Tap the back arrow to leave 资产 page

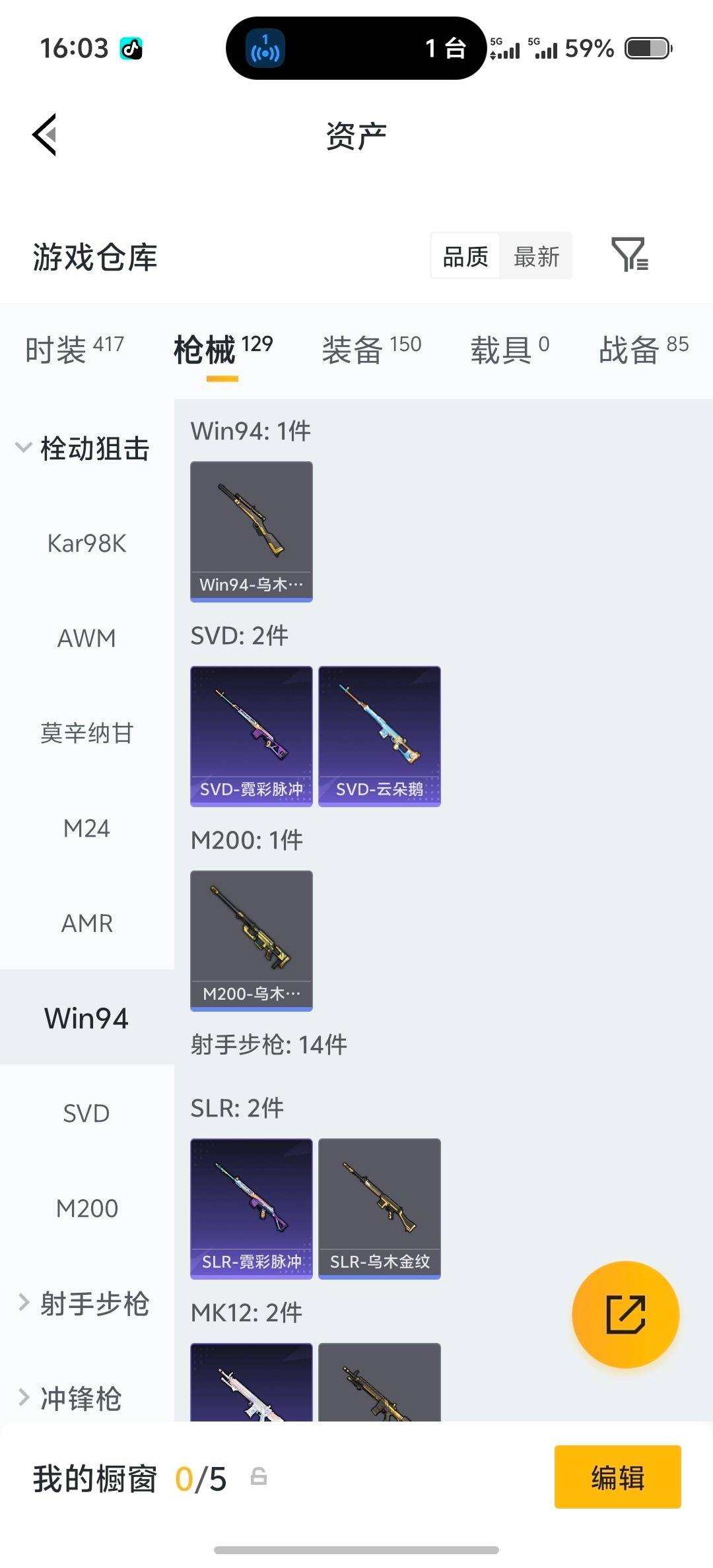(44, 135)
